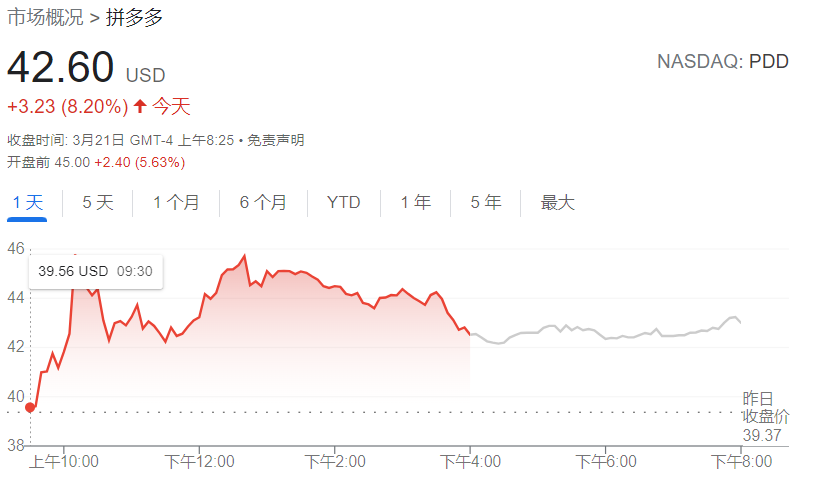Show the 1 个月 chart range
Image resolution: width=816 pixels, height=485 pixels.
(x=176, y=203)
